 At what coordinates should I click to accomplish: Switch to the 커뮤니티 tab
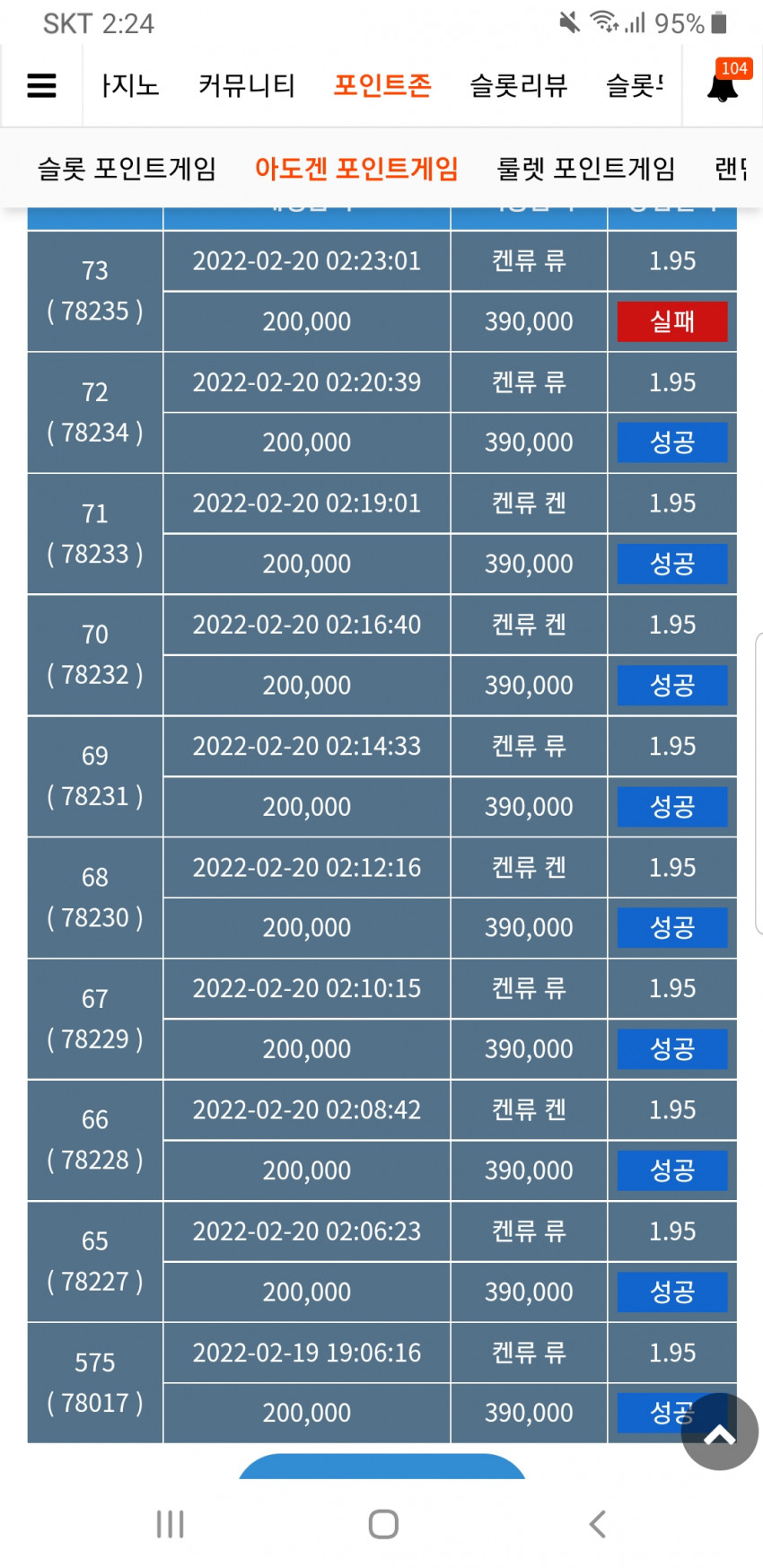[247, 85]
